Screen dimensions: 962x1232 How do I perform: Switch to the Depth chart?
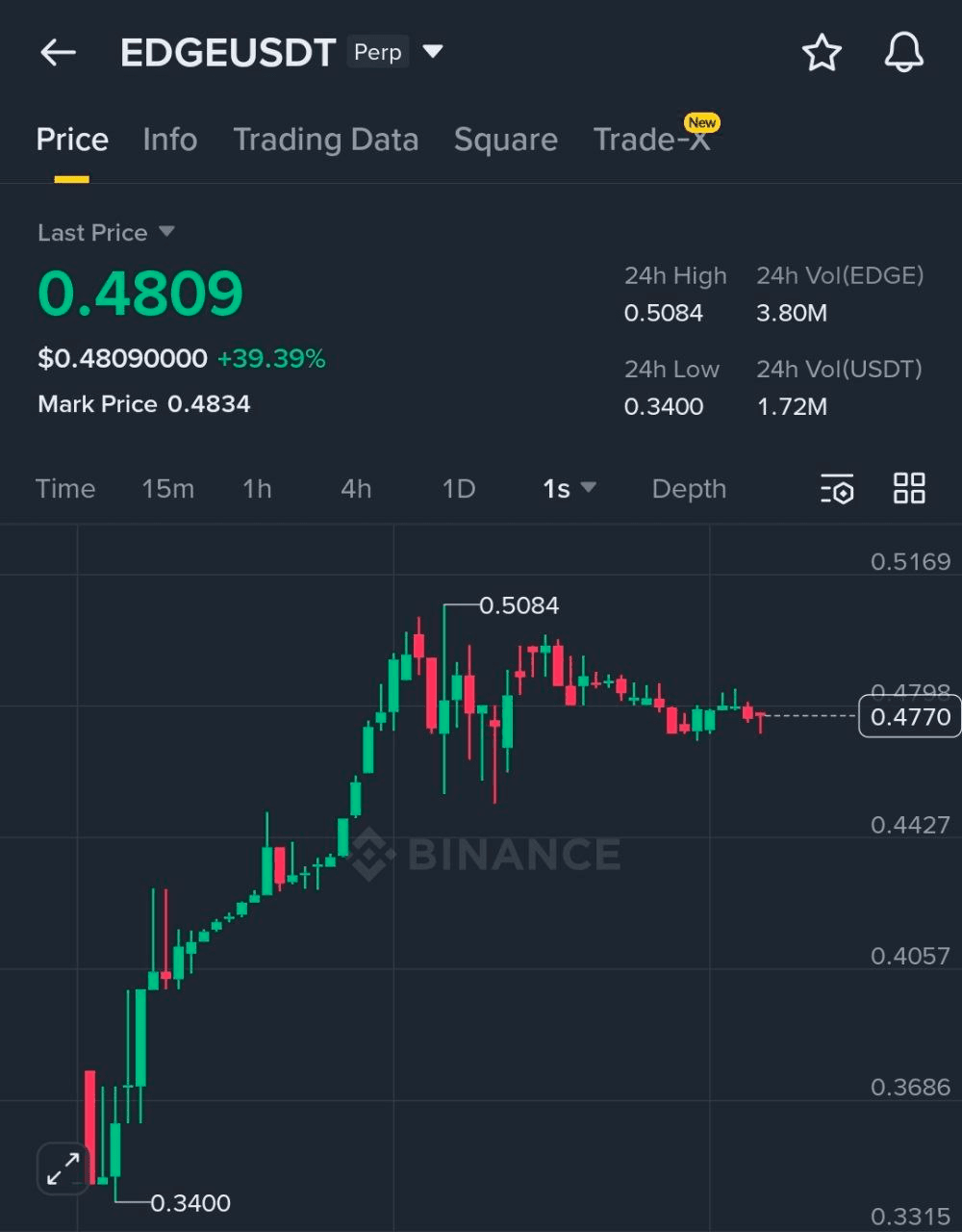coord(689,489)
